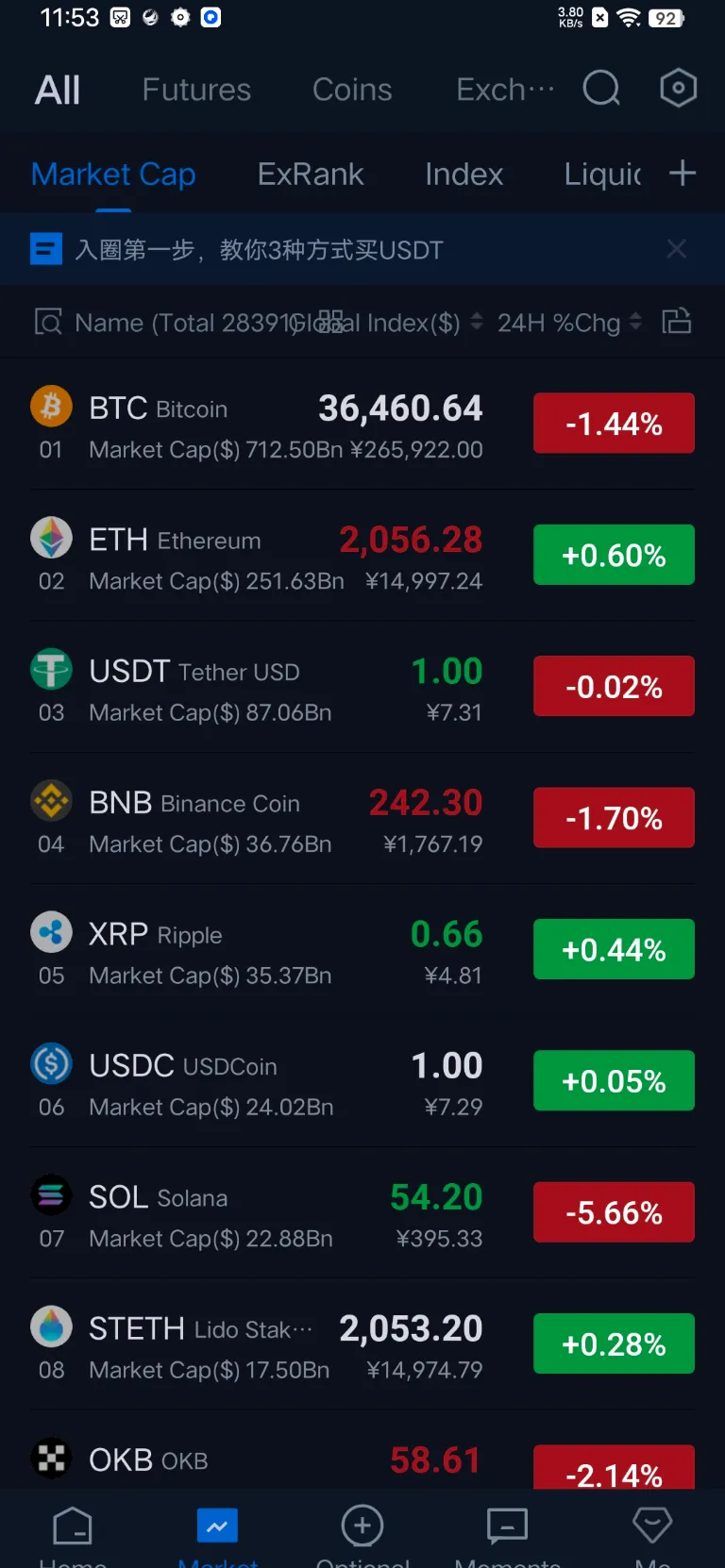This screenshot has height=1568, width=725.
Task: Open the Moments tab
Action: 507,1533
